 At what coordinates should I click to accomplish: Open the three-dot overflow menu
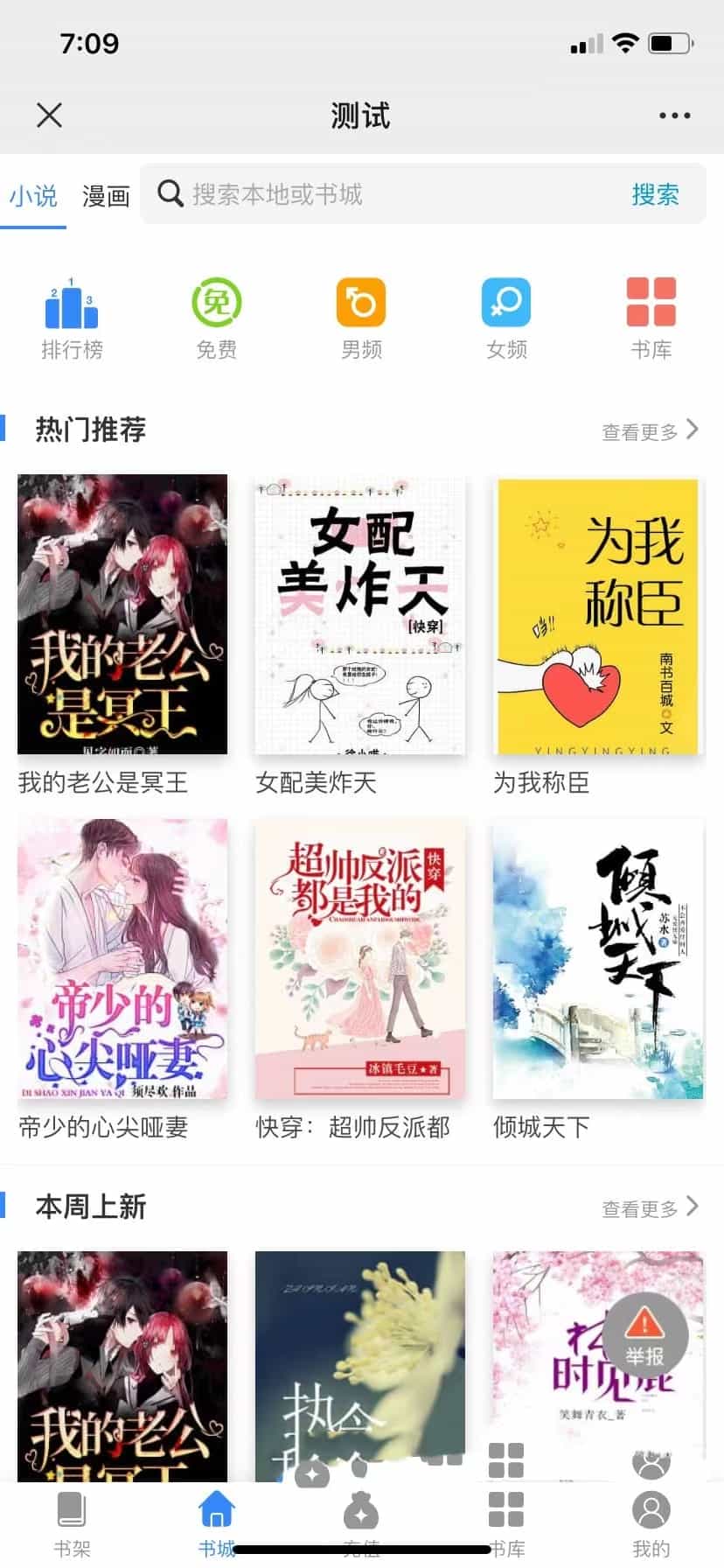tap(674, 115)
